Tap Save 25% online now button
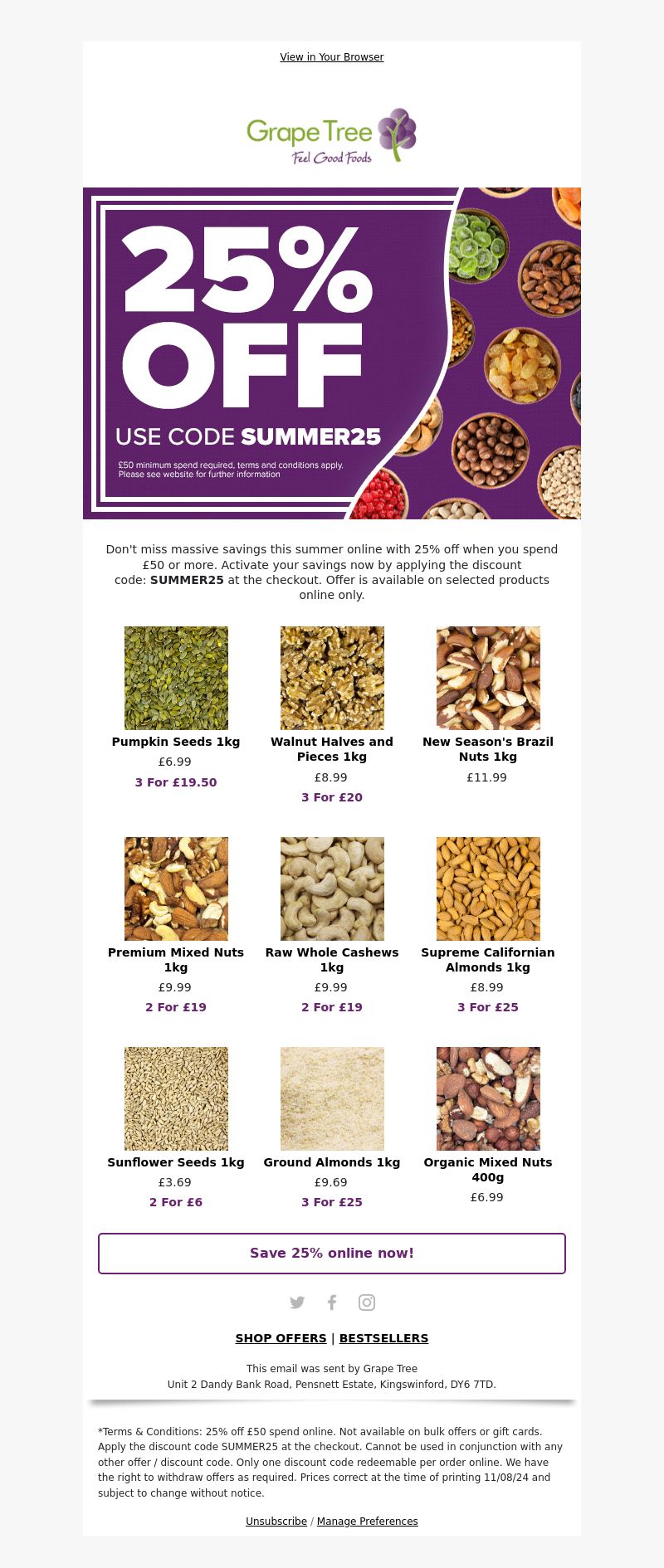Image resolution: width=664 pixels, height=1568 pixels. point(332,1253)
